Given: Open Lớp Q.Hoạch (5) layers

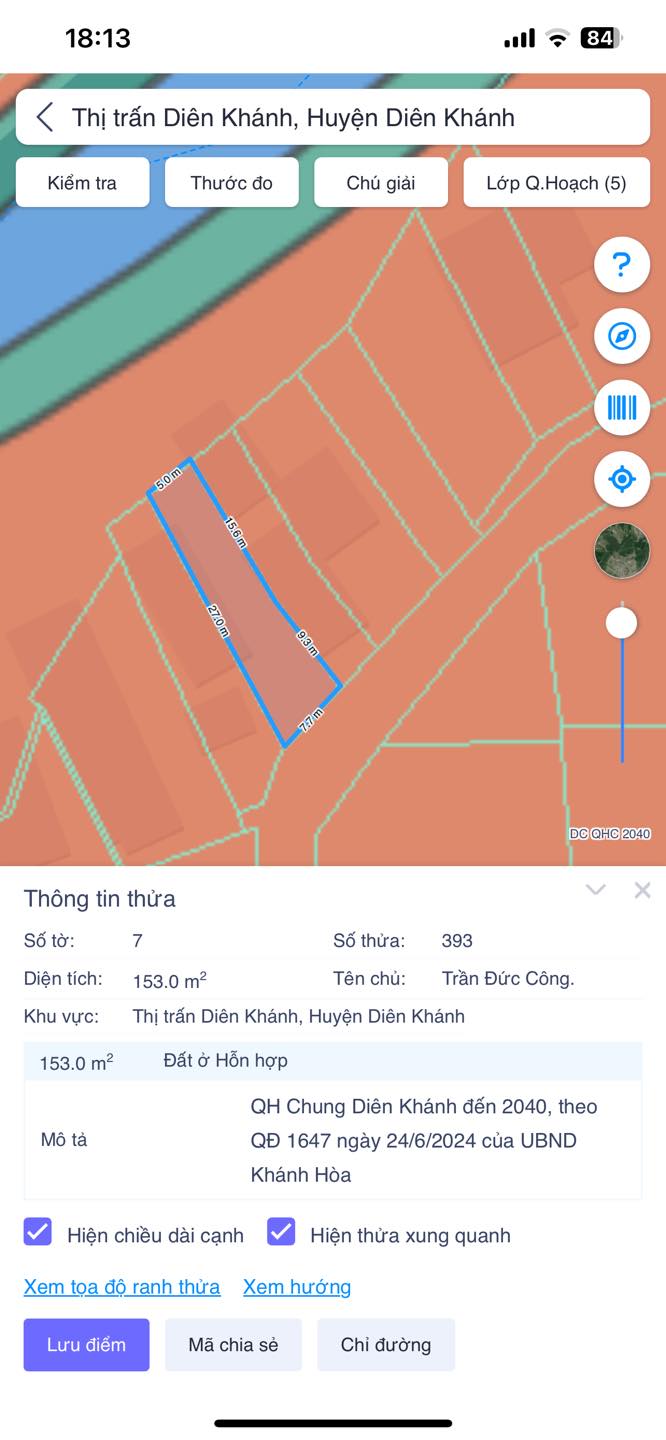Looking at the screenshot, I should tap(556, 183).
